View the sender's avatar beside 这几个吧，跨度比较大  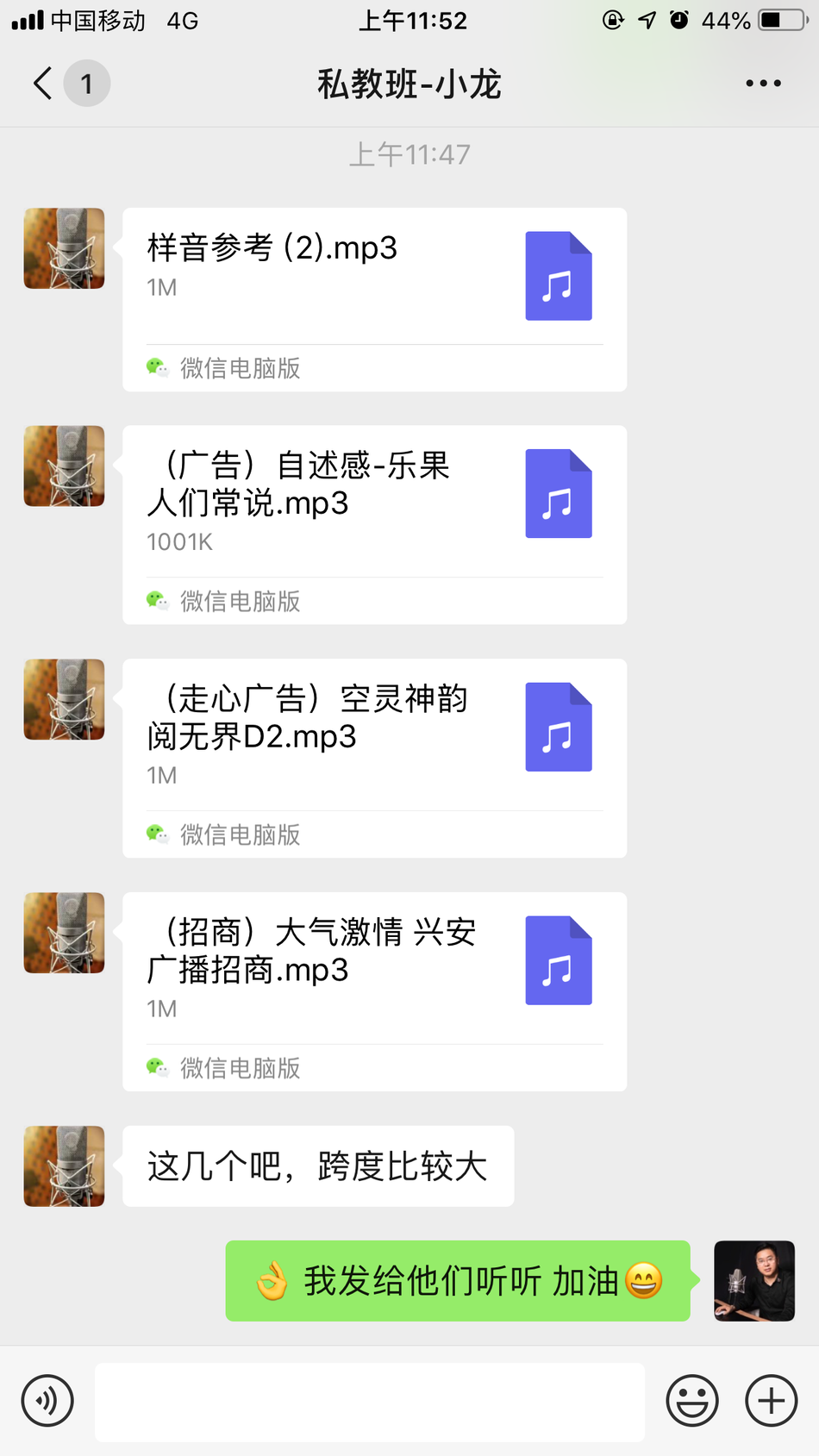click(65, 1165)
